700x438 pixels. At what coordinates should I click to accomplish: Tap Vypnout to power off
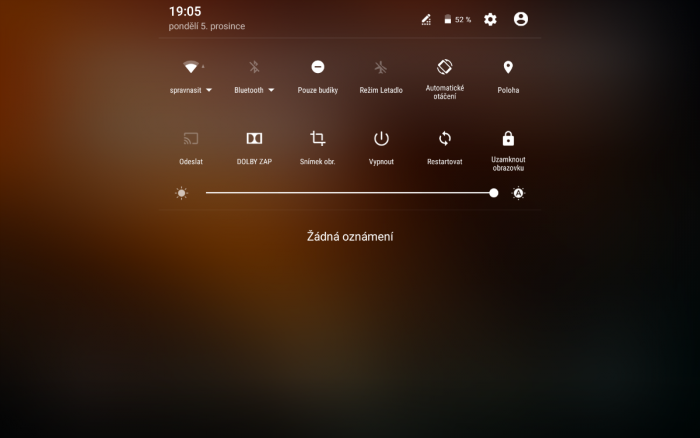[381, 139]
